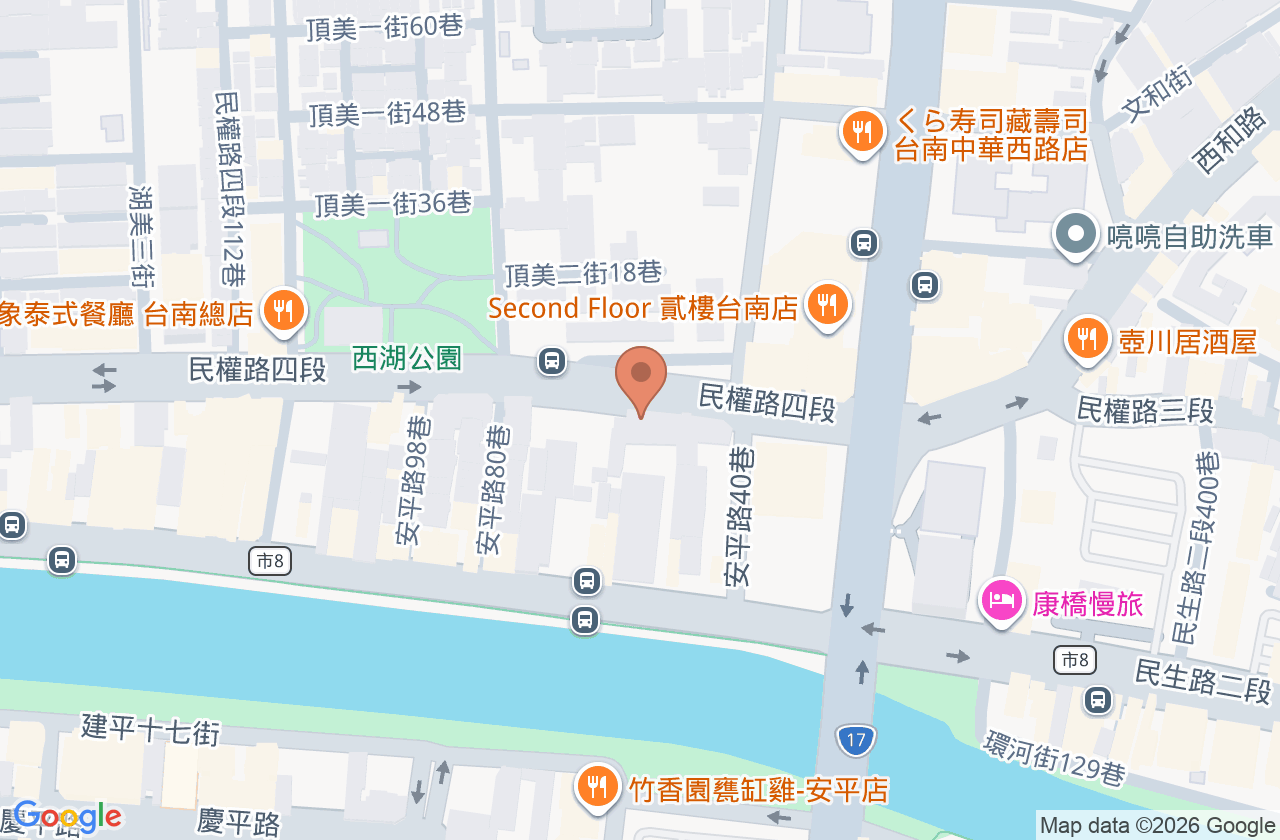Select the 西湖公園 park label
This screenshot has height=840, width=1280.
[x=407, y=358]
